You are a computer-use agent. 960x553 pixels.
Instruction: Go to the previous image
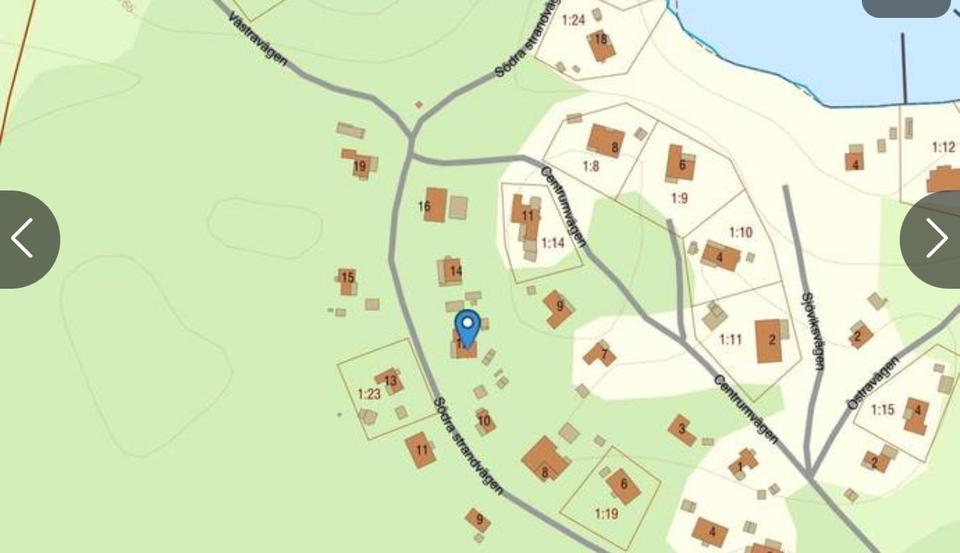(24, 240)
